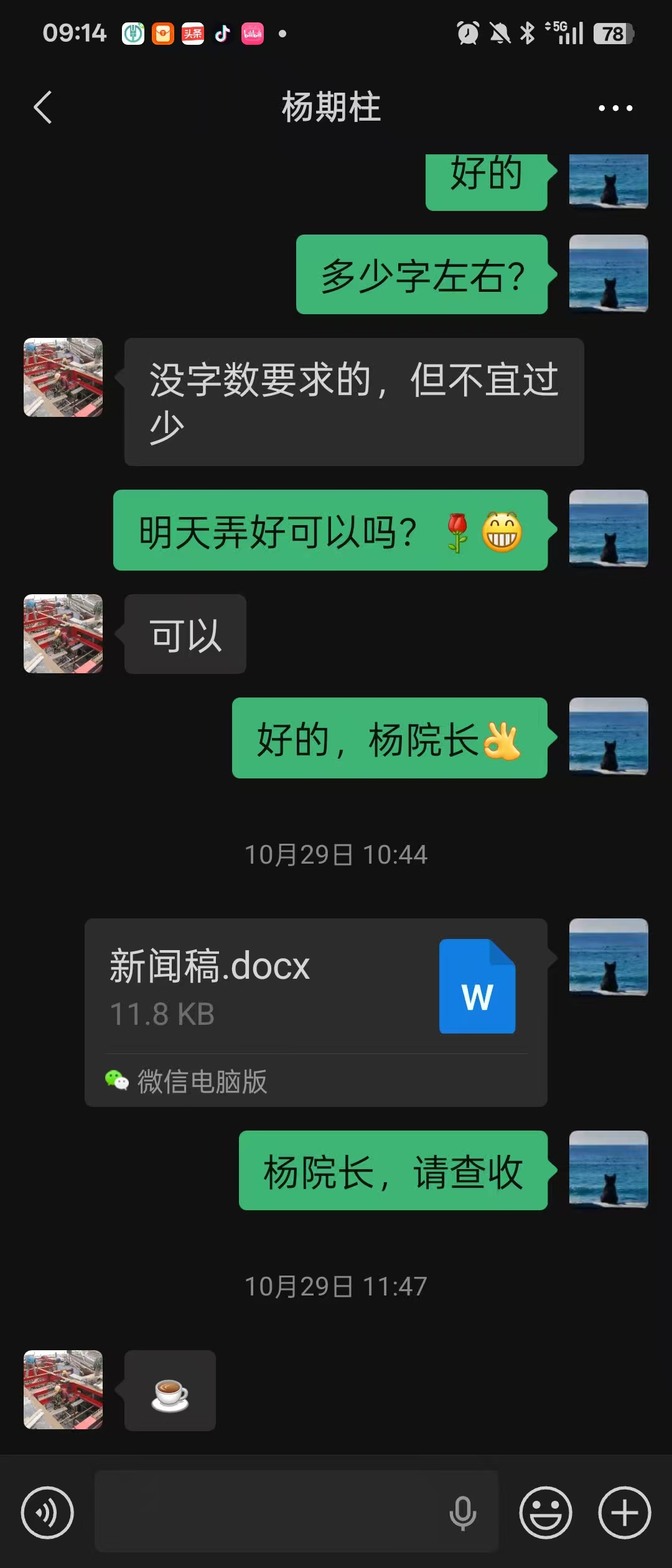Screen dimensions: 672x1568
Task: Go back from the chat with 杨期柱
Action: click(42, 108)
